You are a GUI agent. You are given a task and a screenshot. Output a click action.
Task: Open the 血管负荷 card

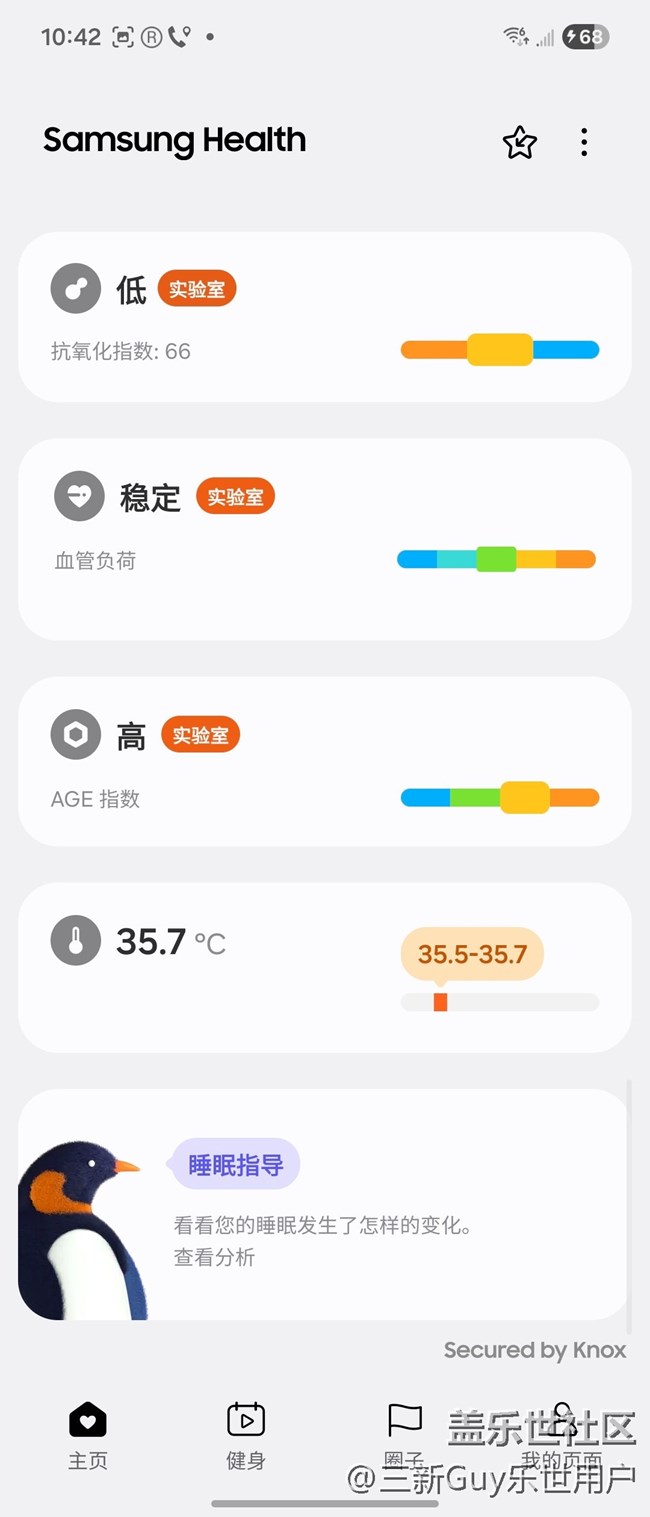click(x=324, y=538)
